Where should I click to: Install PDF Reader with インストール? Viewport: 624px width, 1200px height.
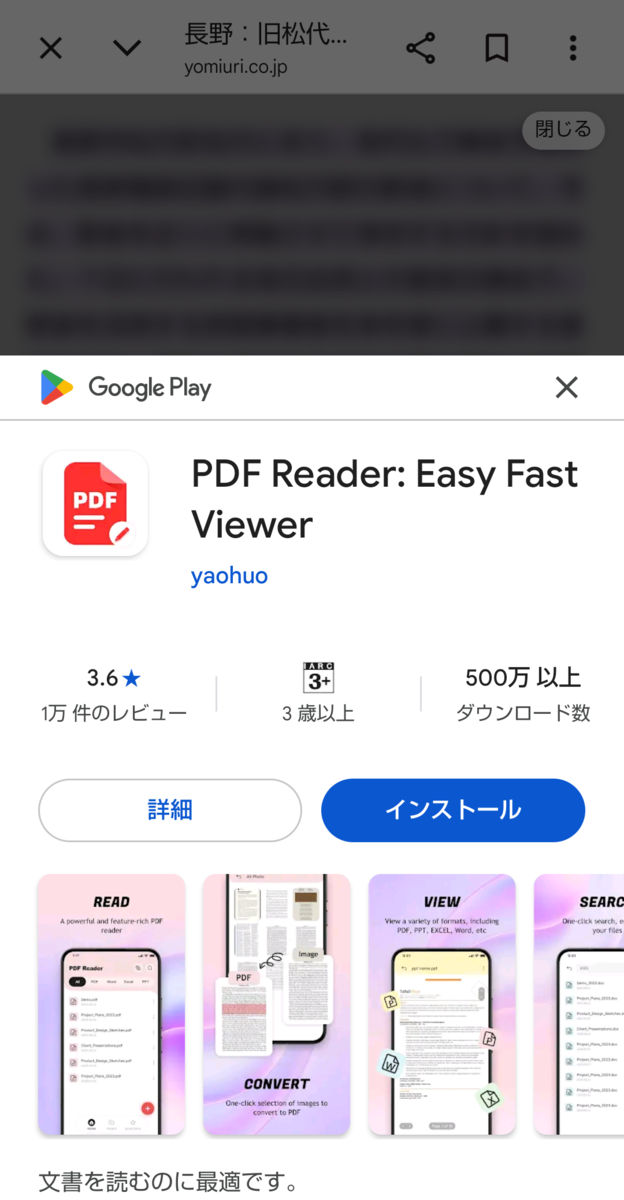[x=453, y=810]
